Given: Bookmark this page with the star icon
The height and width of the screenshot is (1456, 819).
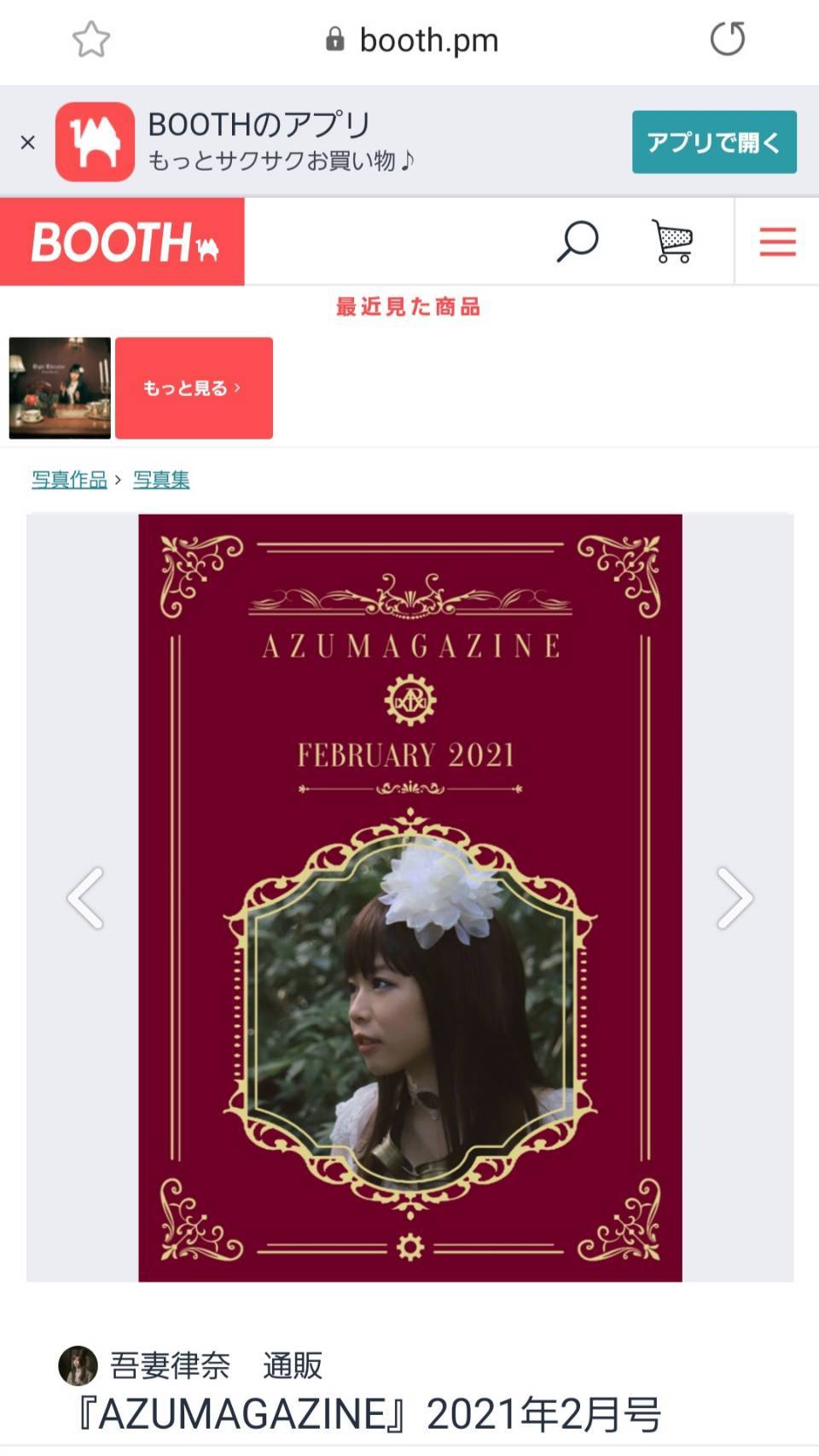Looking at the screenshot, I should point(90,40).
